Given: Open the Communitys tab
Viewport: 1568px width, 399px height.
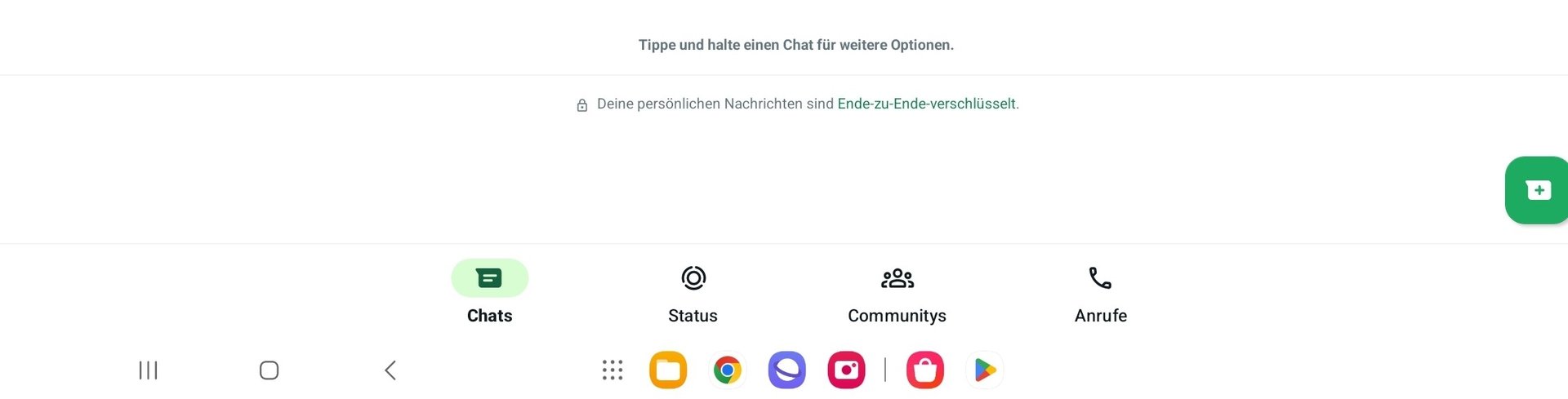Looking at the screenshot, I should click(x=897, y=292).
